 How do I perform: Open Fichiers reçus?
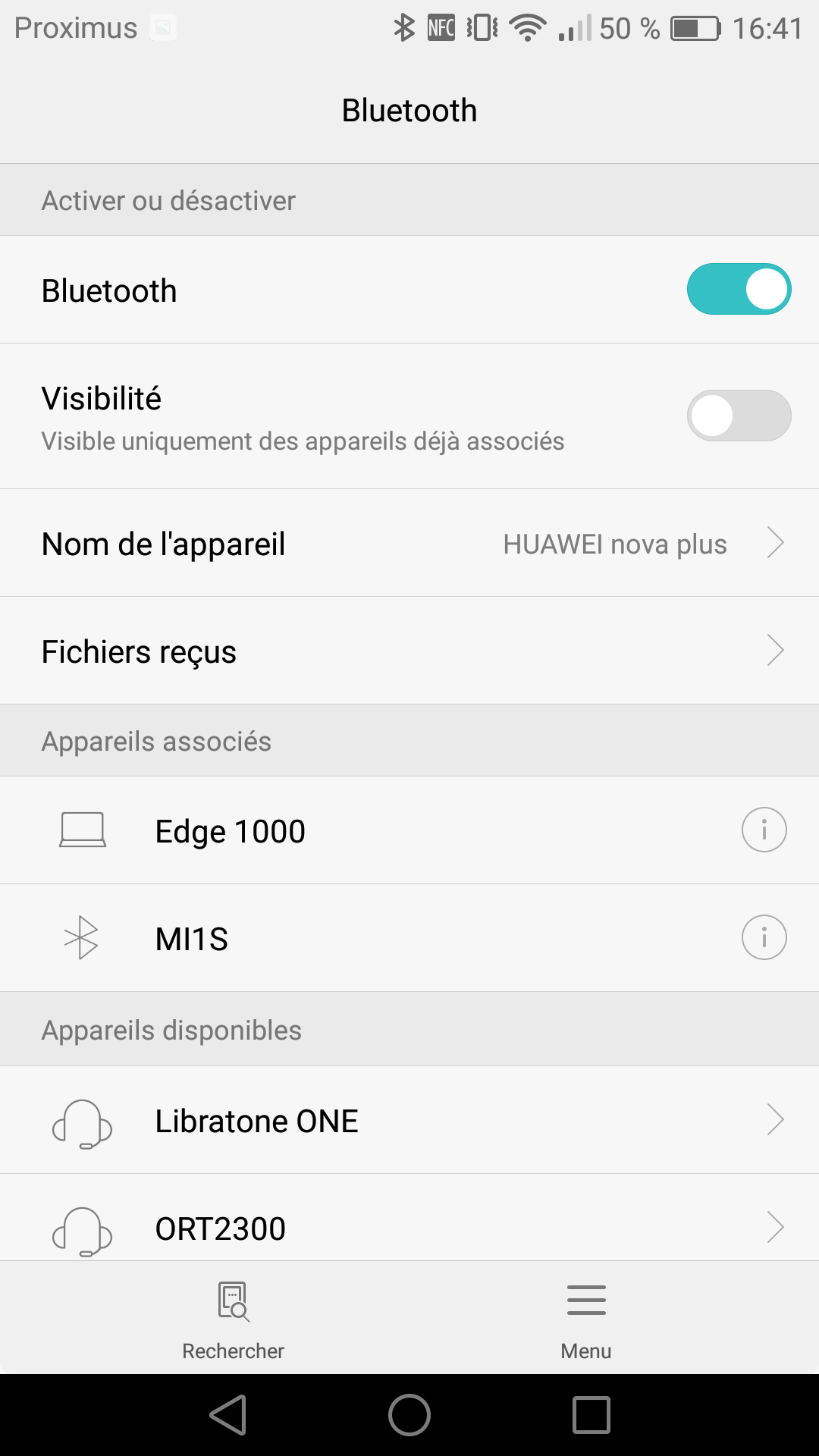(x=409, y=651)
